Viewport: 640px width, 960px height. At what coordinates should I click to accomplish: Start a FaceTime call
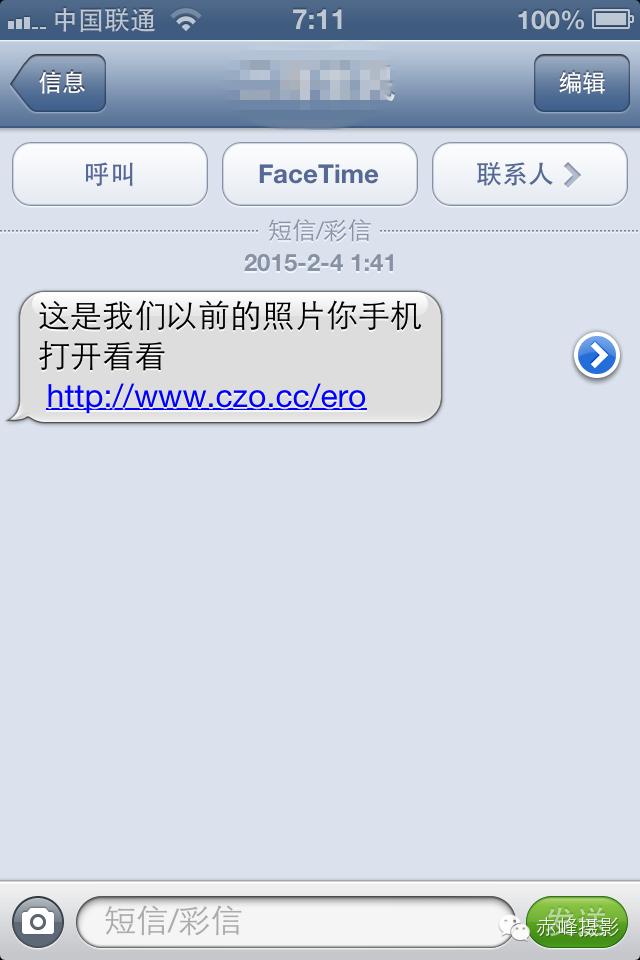319,174
